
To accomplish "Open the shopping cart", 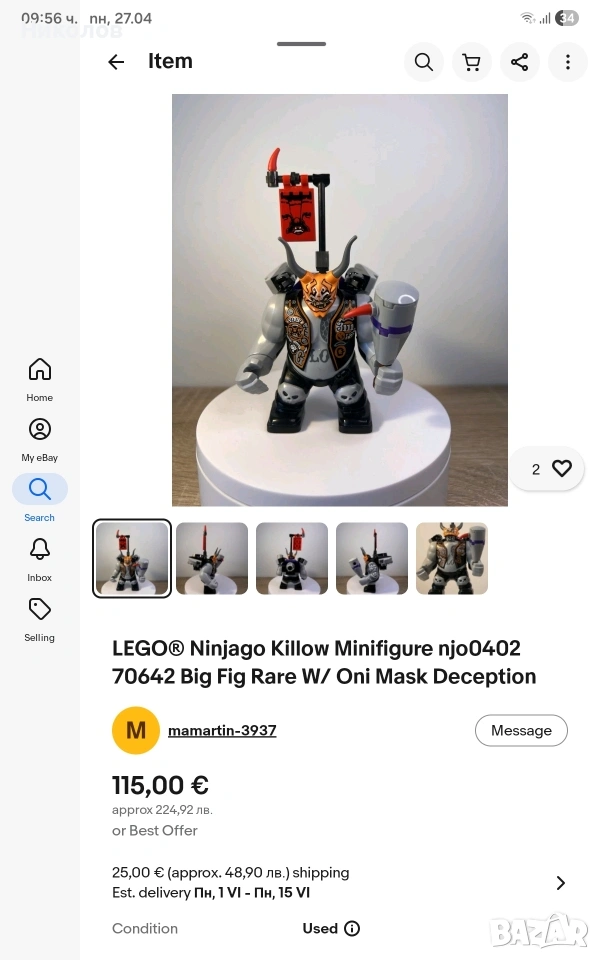I will point(471,62).
